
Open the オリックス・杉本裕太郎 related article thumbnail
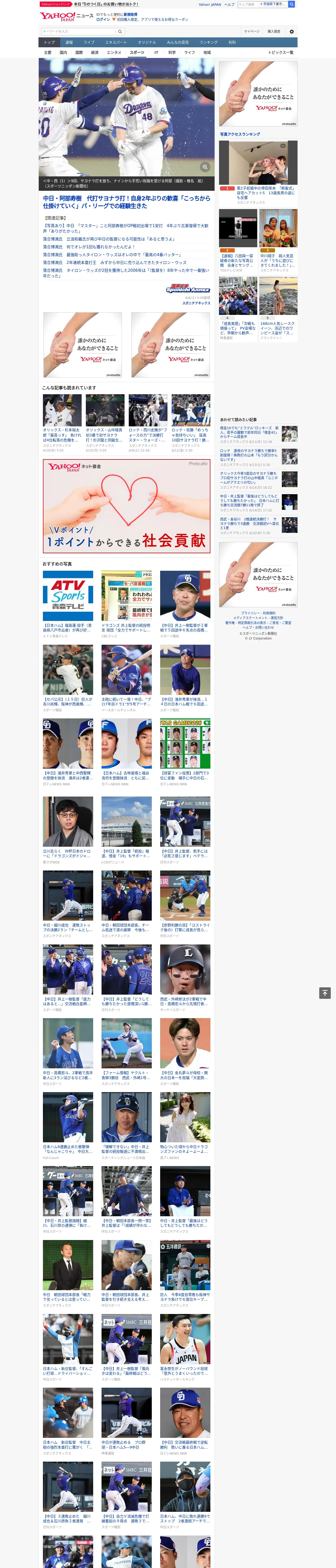(62, 411)
